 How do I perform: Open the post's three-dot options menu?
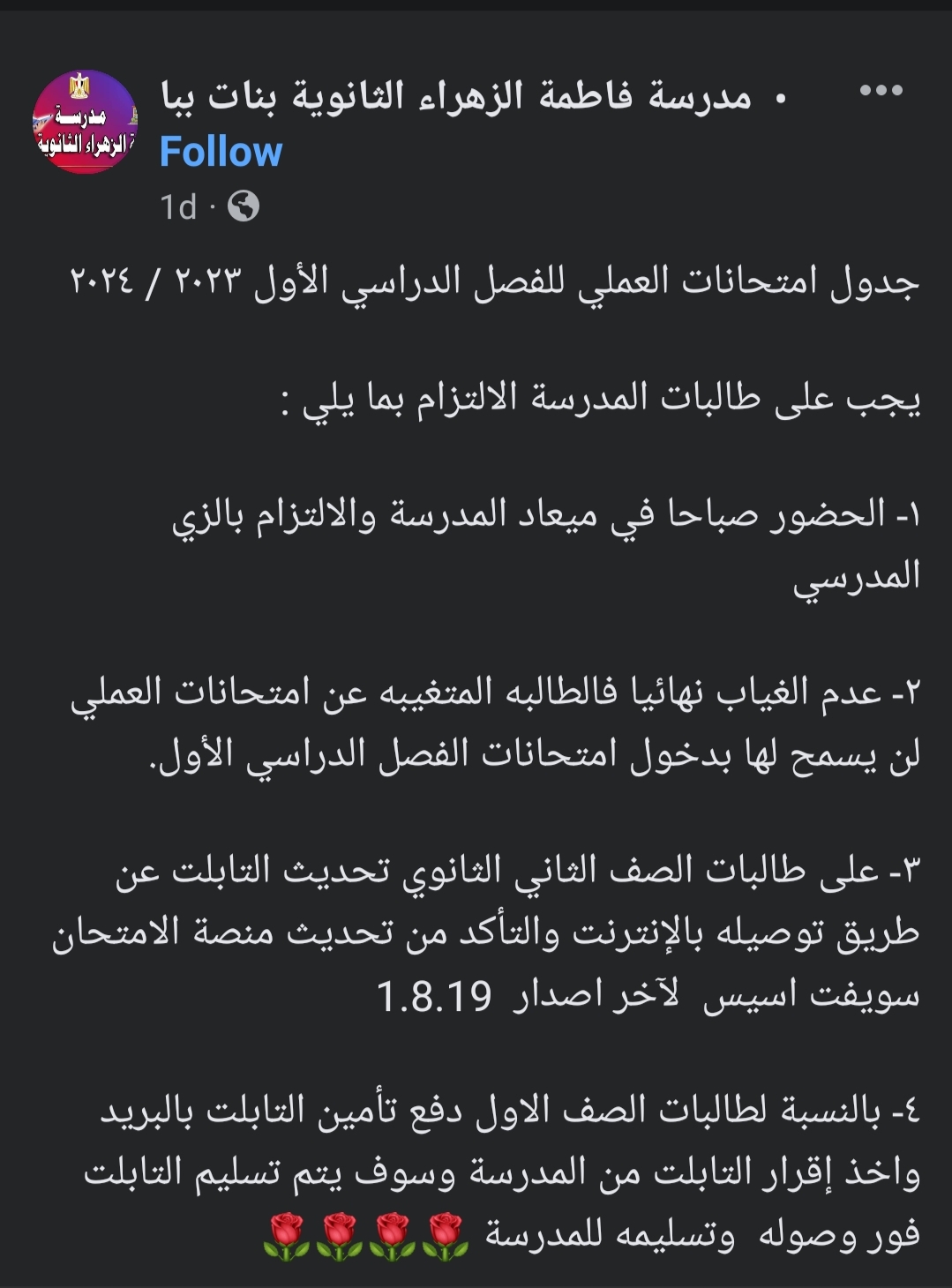pyautogui.click(x=881, y=91)
